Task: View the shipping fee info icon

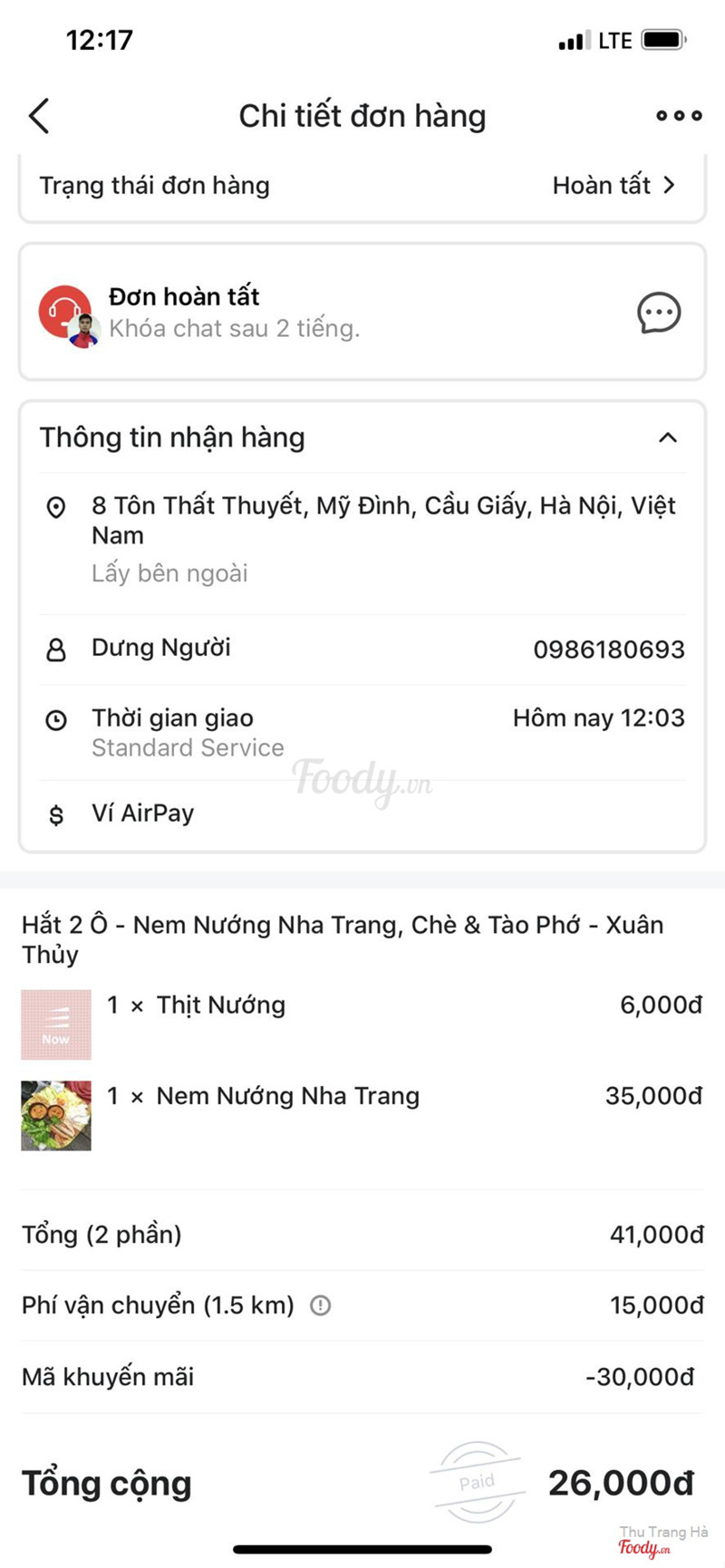Action: (321, 1305)
